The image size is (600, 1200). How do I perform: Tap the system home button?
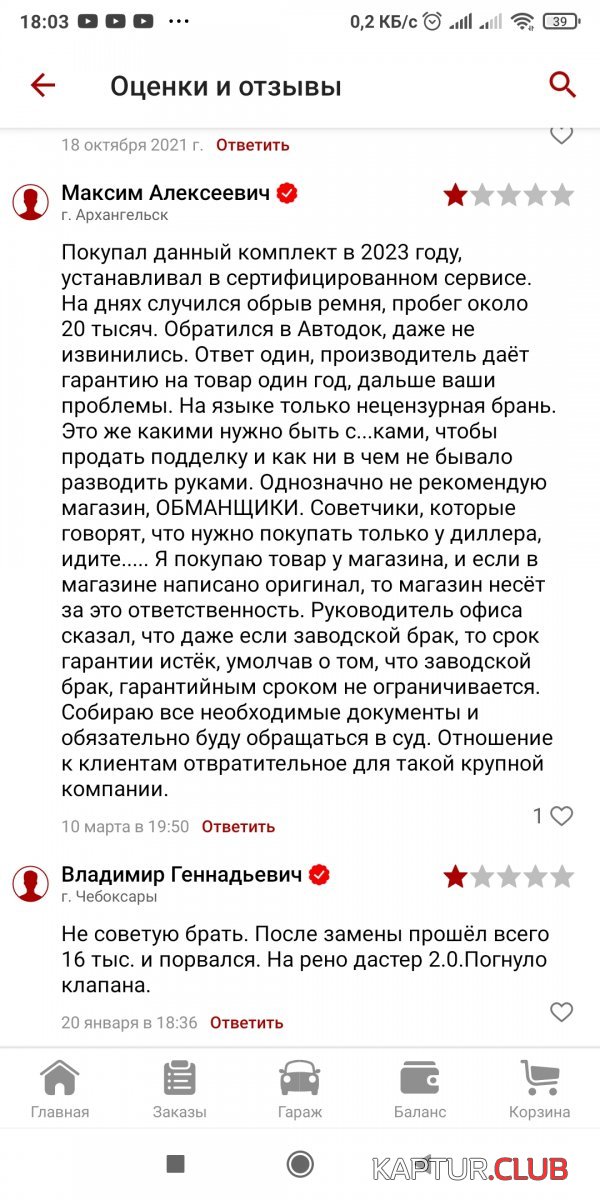point(300,1163)
